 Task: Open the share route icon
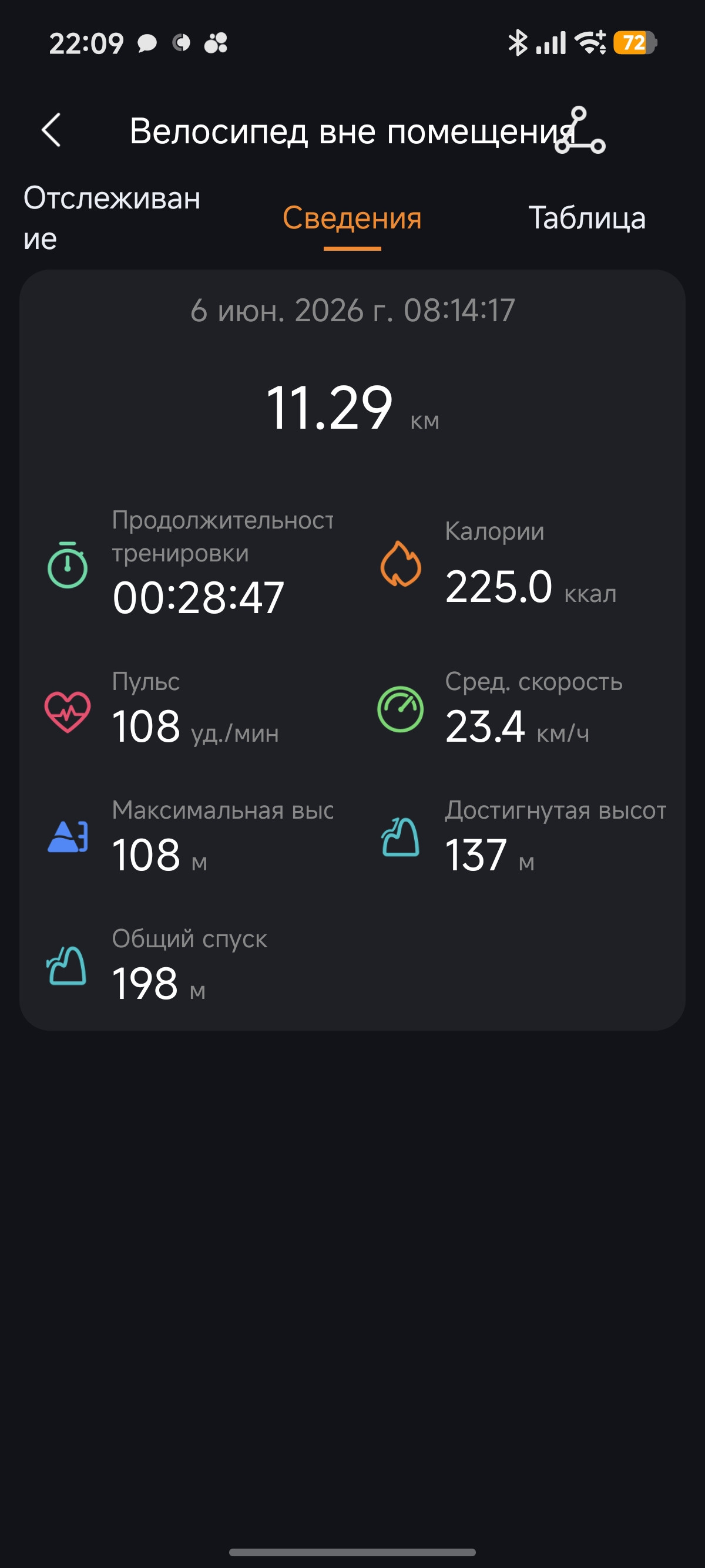pyautogui.click(x=580, y=130)
